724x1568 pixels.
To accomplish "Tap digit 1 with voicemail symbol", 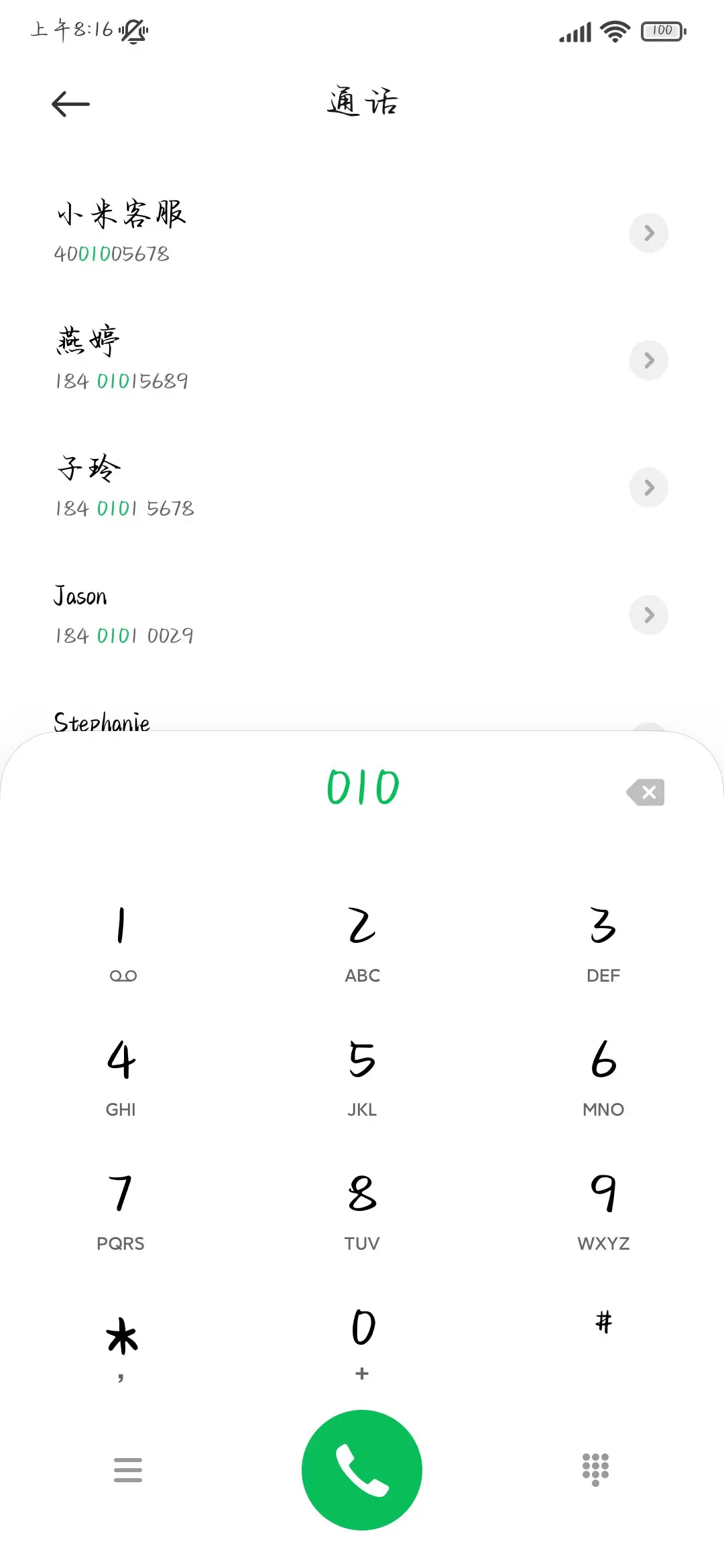I will [121, 938].
